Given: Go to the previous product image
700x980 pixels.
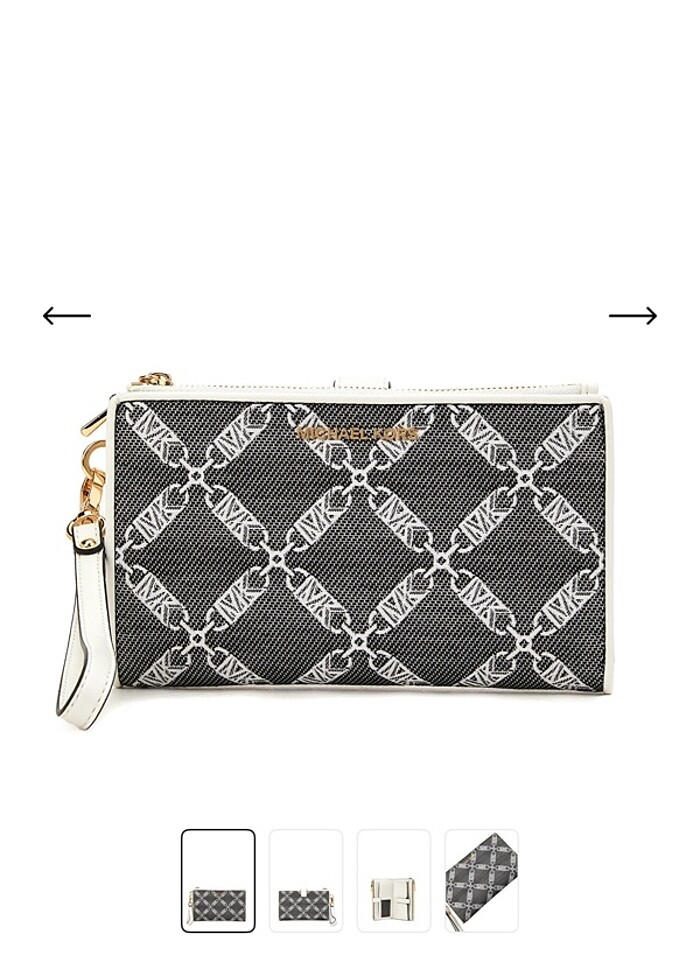Looking at the screenshot, I should coord(67,316).
